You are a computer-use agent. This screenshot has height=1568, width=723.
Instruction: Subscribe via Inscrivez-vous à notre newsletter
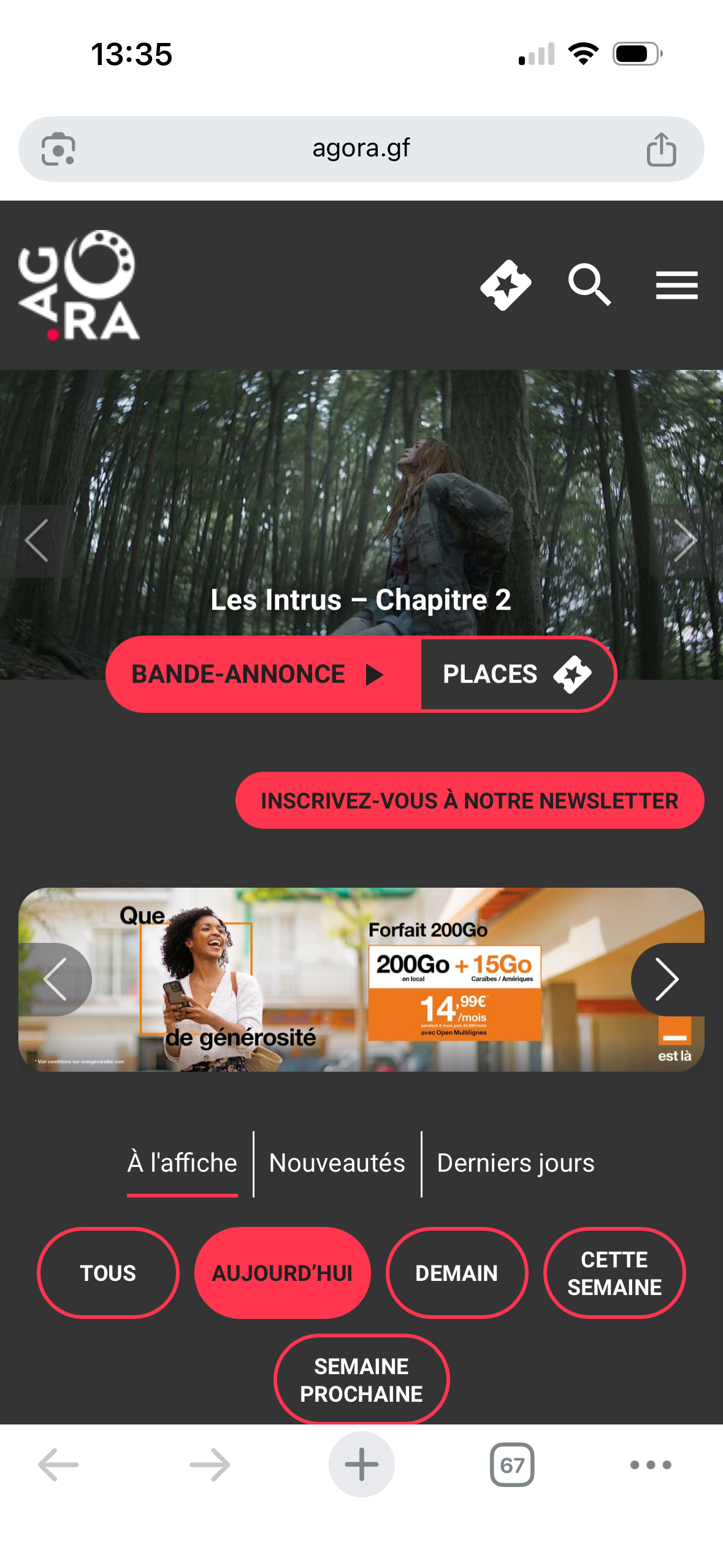point(469,801)
